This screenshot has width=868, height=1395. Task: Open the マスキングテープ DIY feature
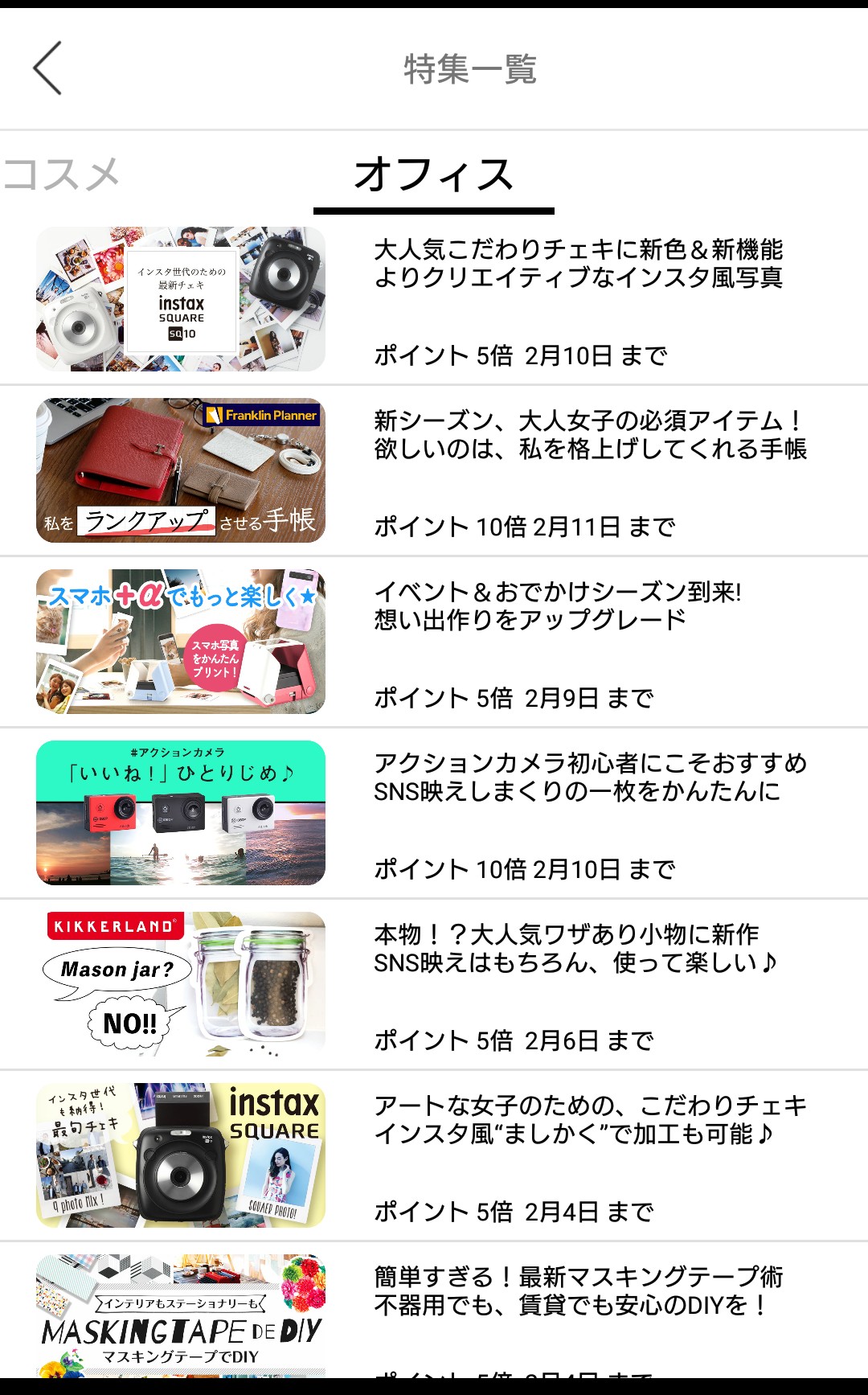pos(434,1311)
